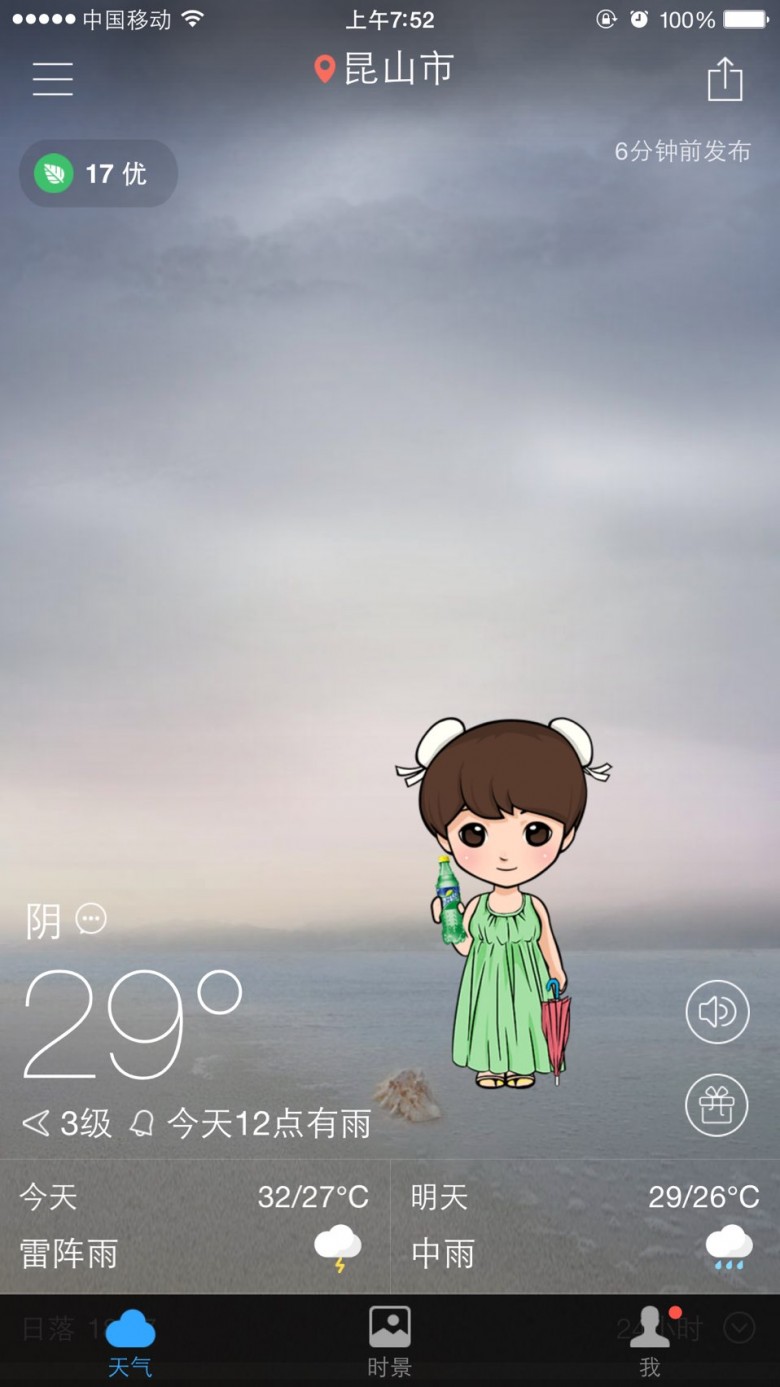This screenshot has width=780, height=1387.
Task: Open the gift box icon
Action: click(x=717, y=1105)
